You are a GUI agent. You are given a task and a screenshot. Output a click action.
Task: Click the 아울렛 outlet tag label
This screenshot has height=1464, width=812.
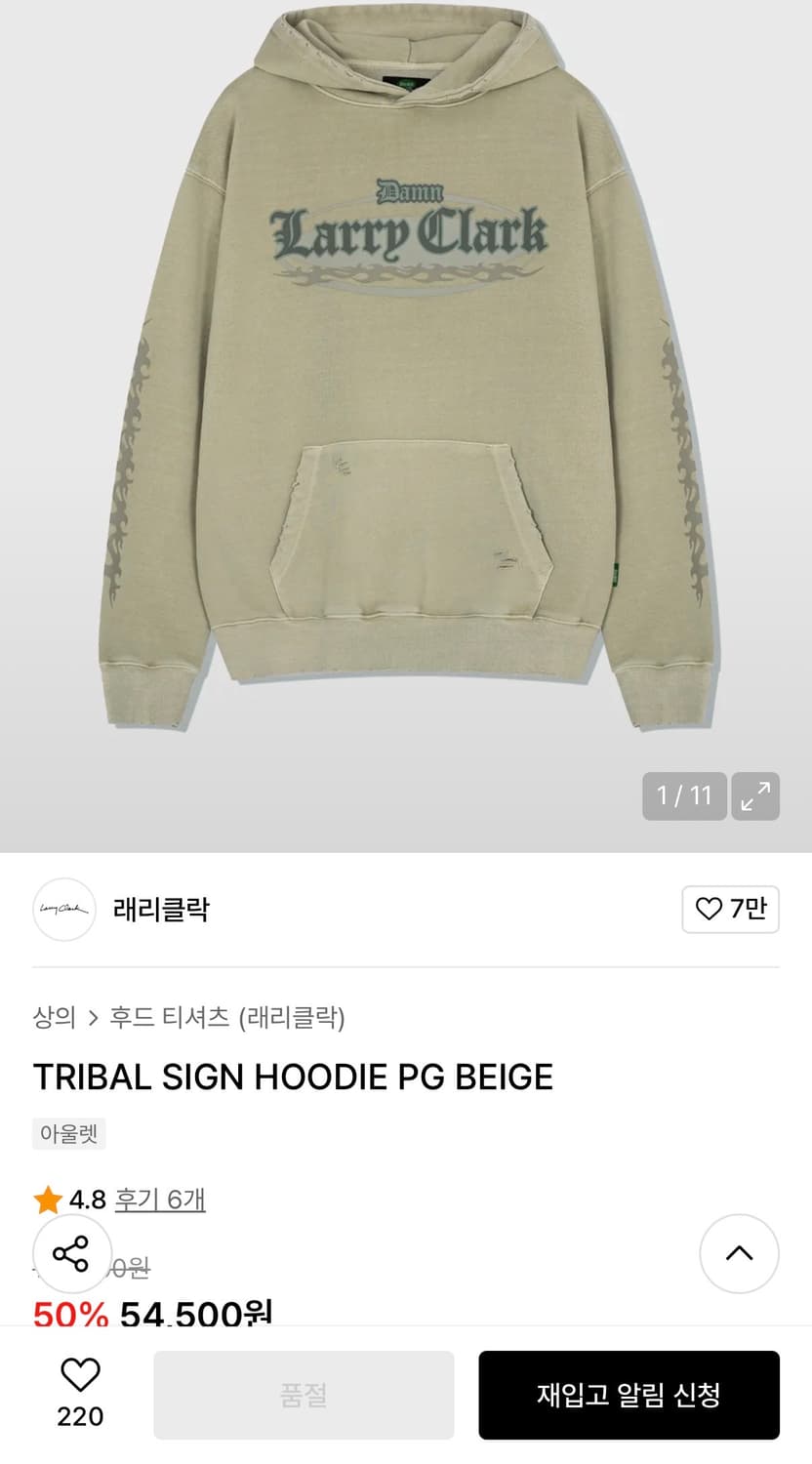pyautogui.click(x=68, y=1134)
